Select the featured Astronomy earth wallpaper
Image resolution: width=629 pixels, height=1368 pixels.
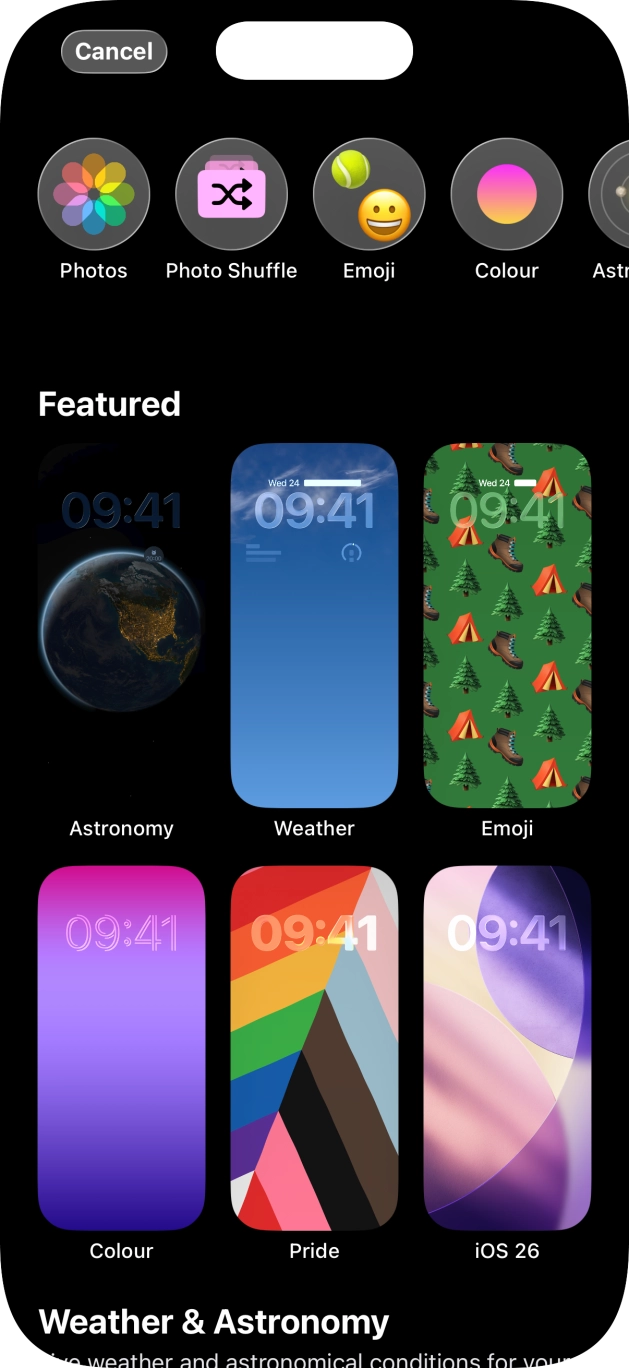[x=121, y=625]
